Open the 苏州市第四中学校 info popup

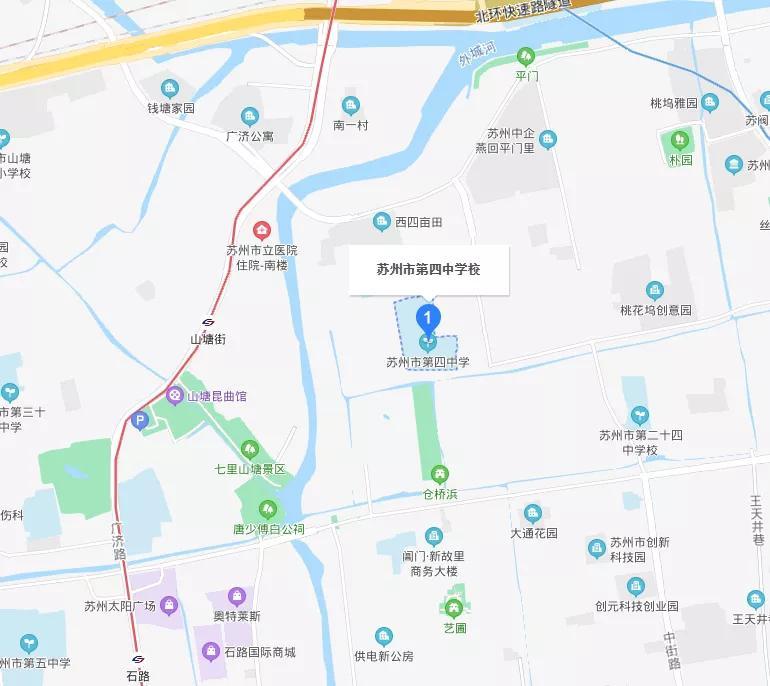[x=429, y=270]
